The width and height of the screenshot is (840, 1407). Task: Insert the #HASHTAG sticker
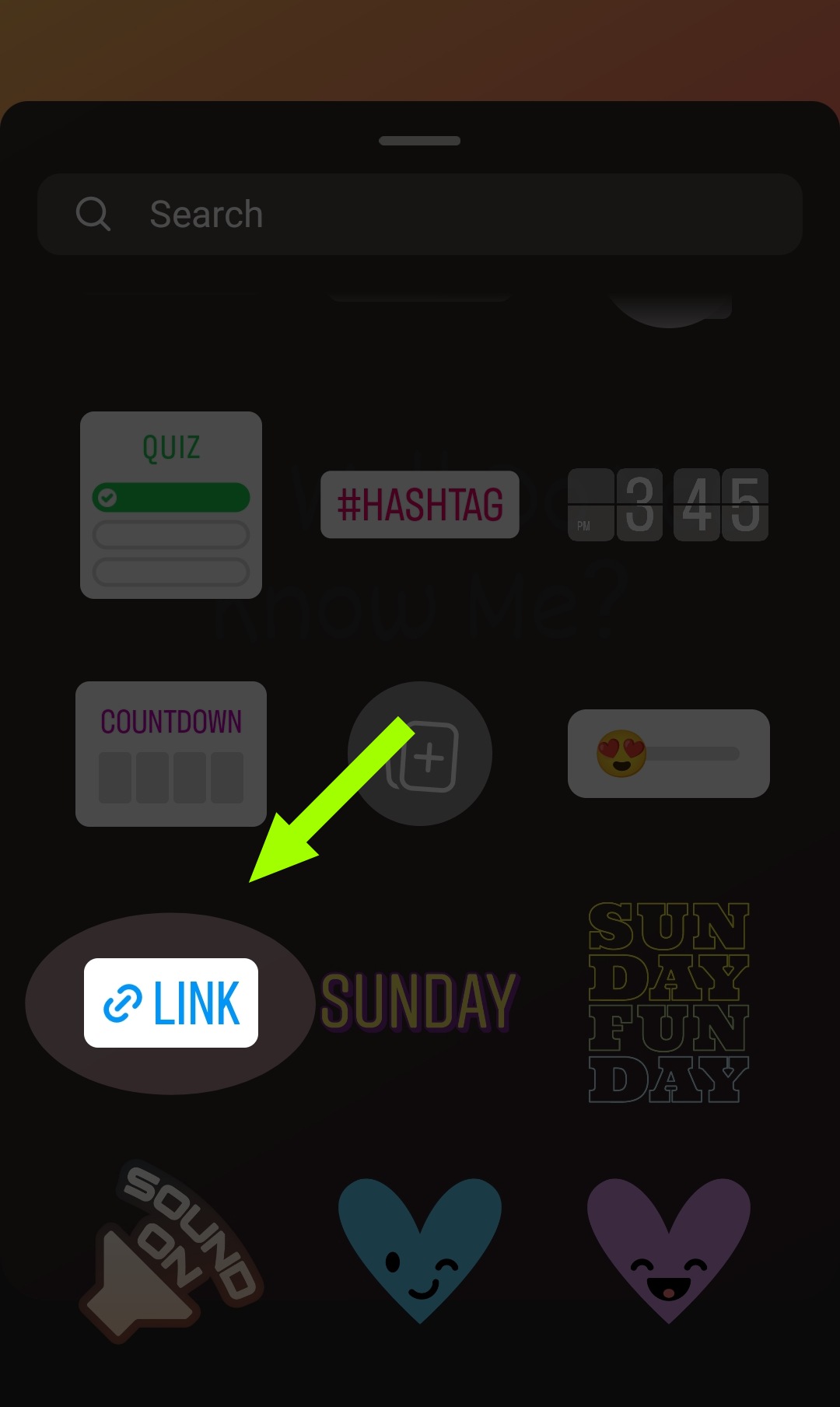click(420, 505)
